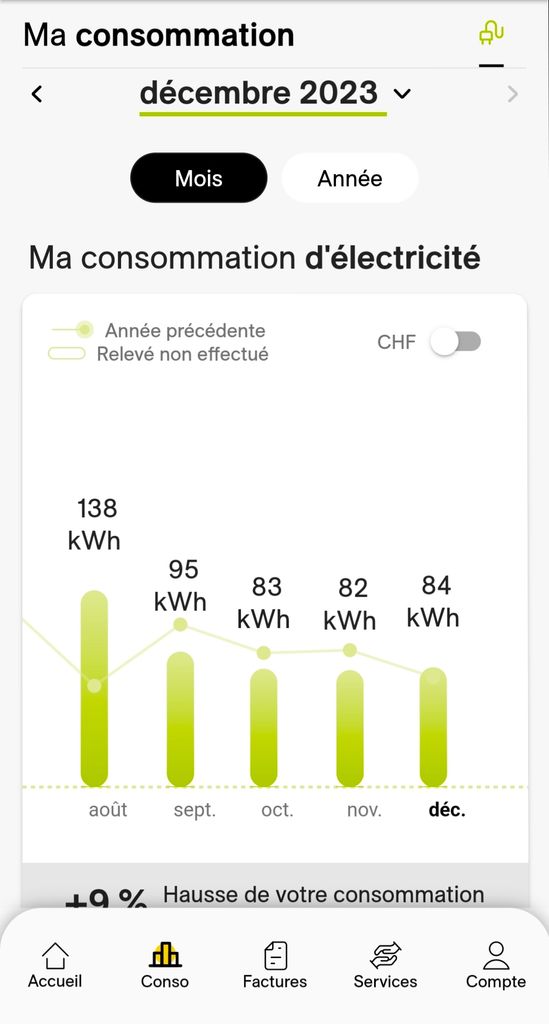
Task: Go to the Compte tab
Action: 495,965
